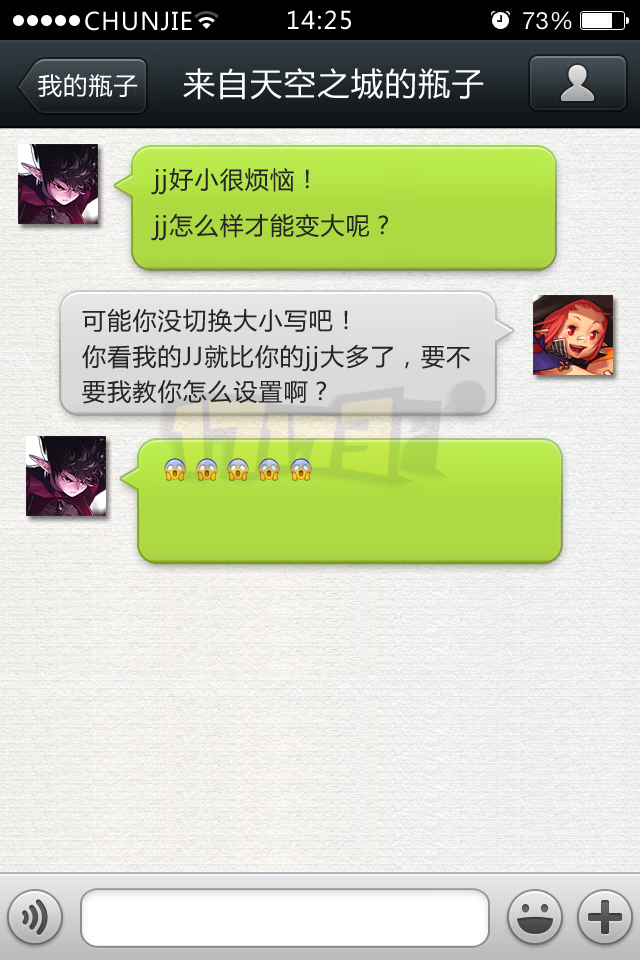The width and height of the screenshot is (640, 960).
Task: Focus the message text field
Action: [x=285, y=917]
